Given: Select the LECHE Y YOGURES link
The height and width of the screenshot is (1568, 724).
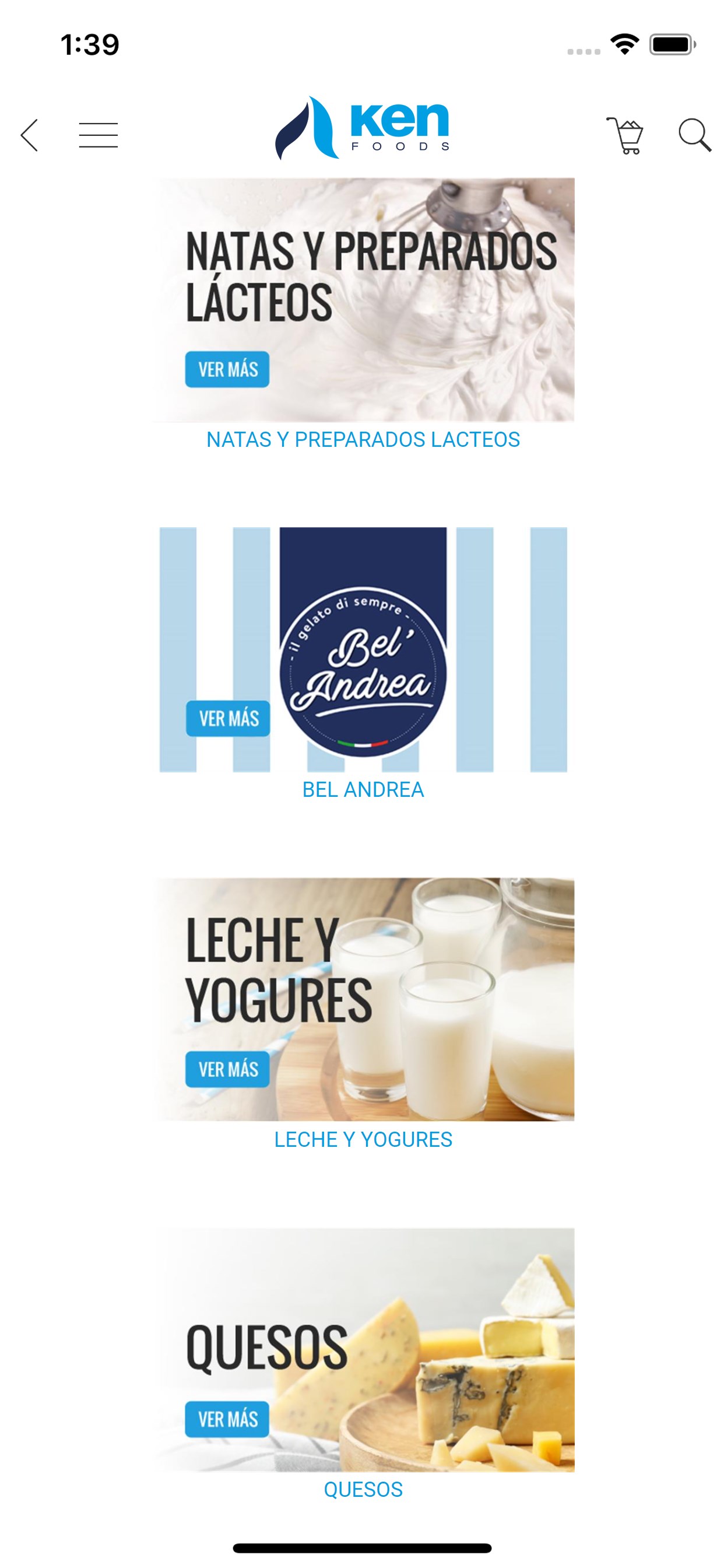Looking at the screenshot, I should 363,1139.
